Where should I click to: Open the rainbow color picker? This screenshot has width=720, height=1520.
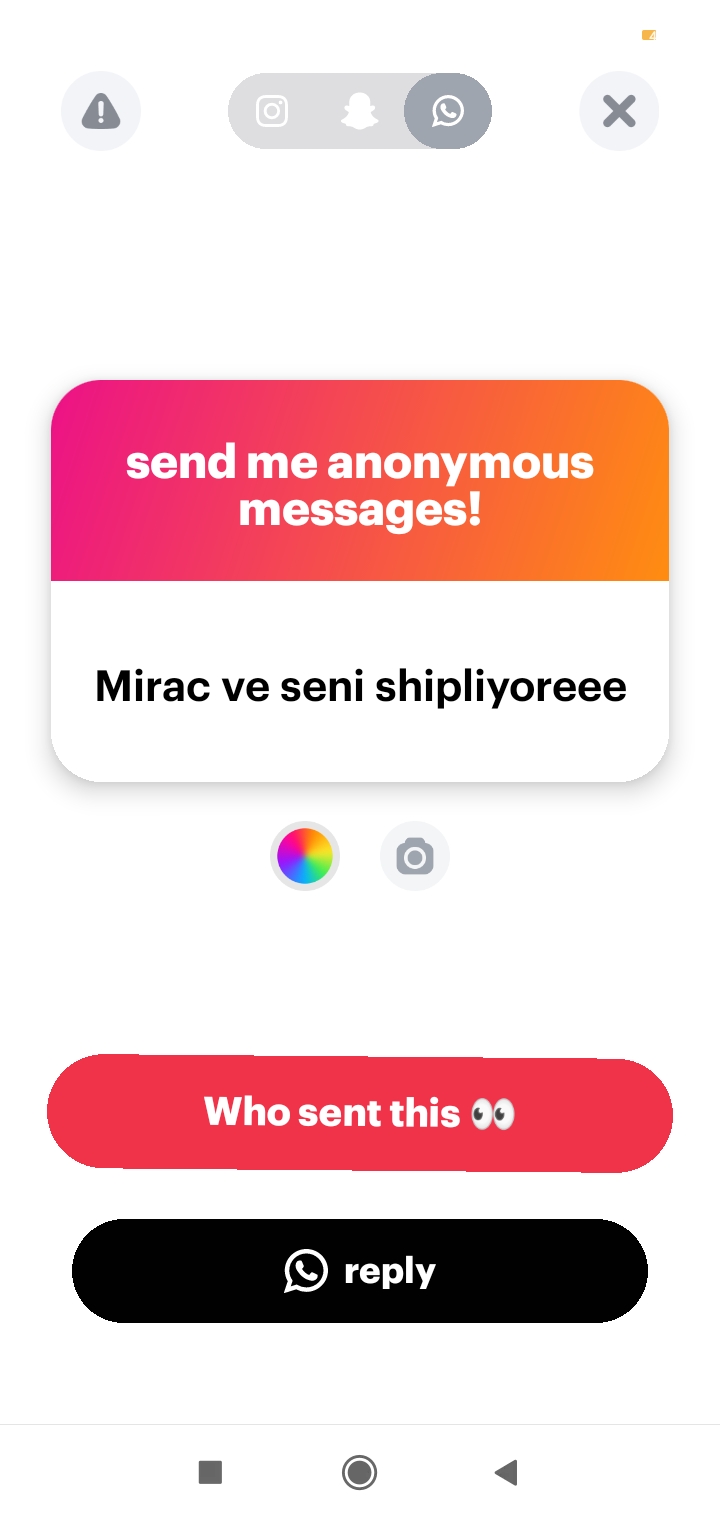305,856
